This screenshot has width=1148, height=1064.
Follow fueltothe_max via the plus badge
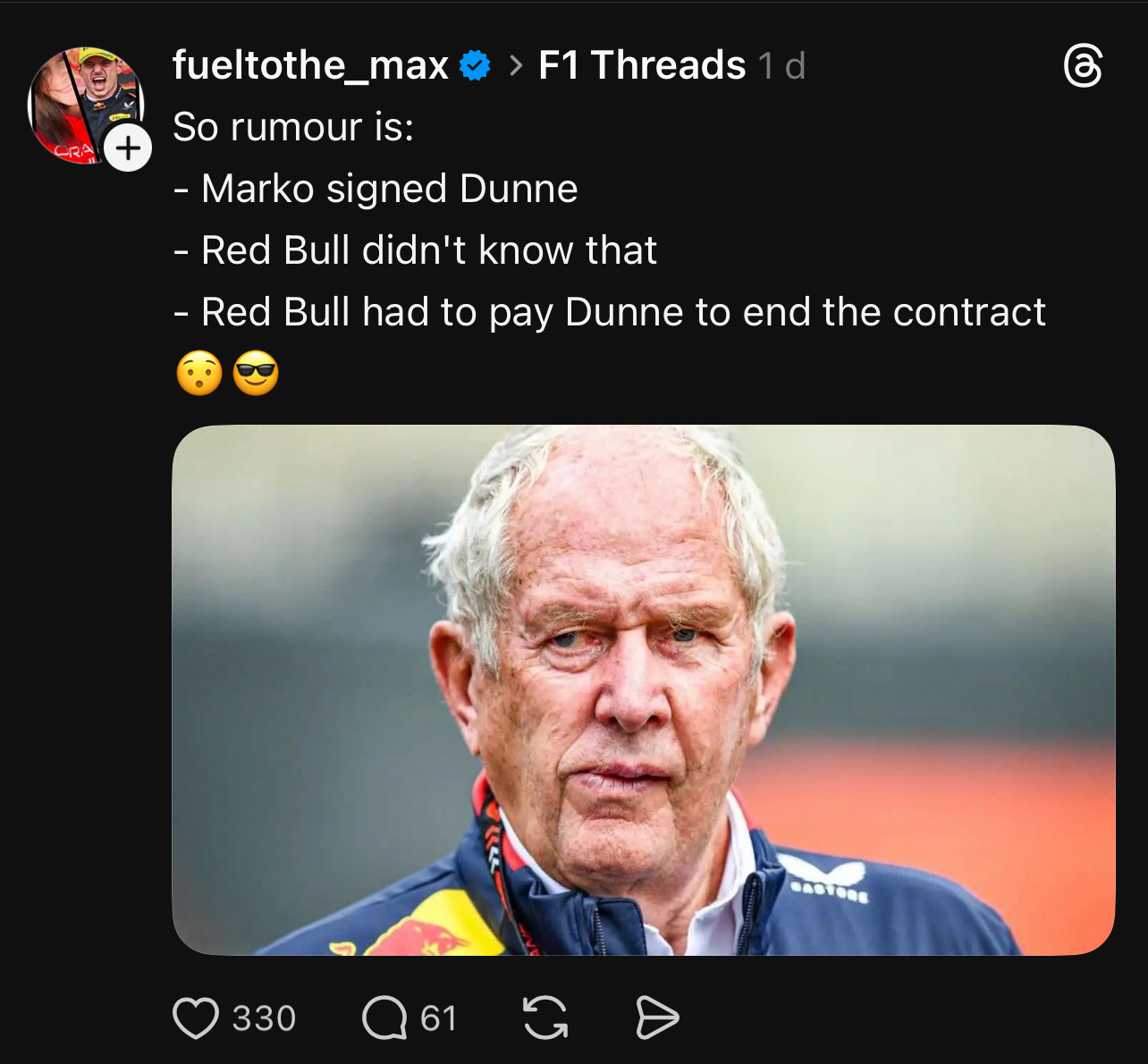[129, 148]
